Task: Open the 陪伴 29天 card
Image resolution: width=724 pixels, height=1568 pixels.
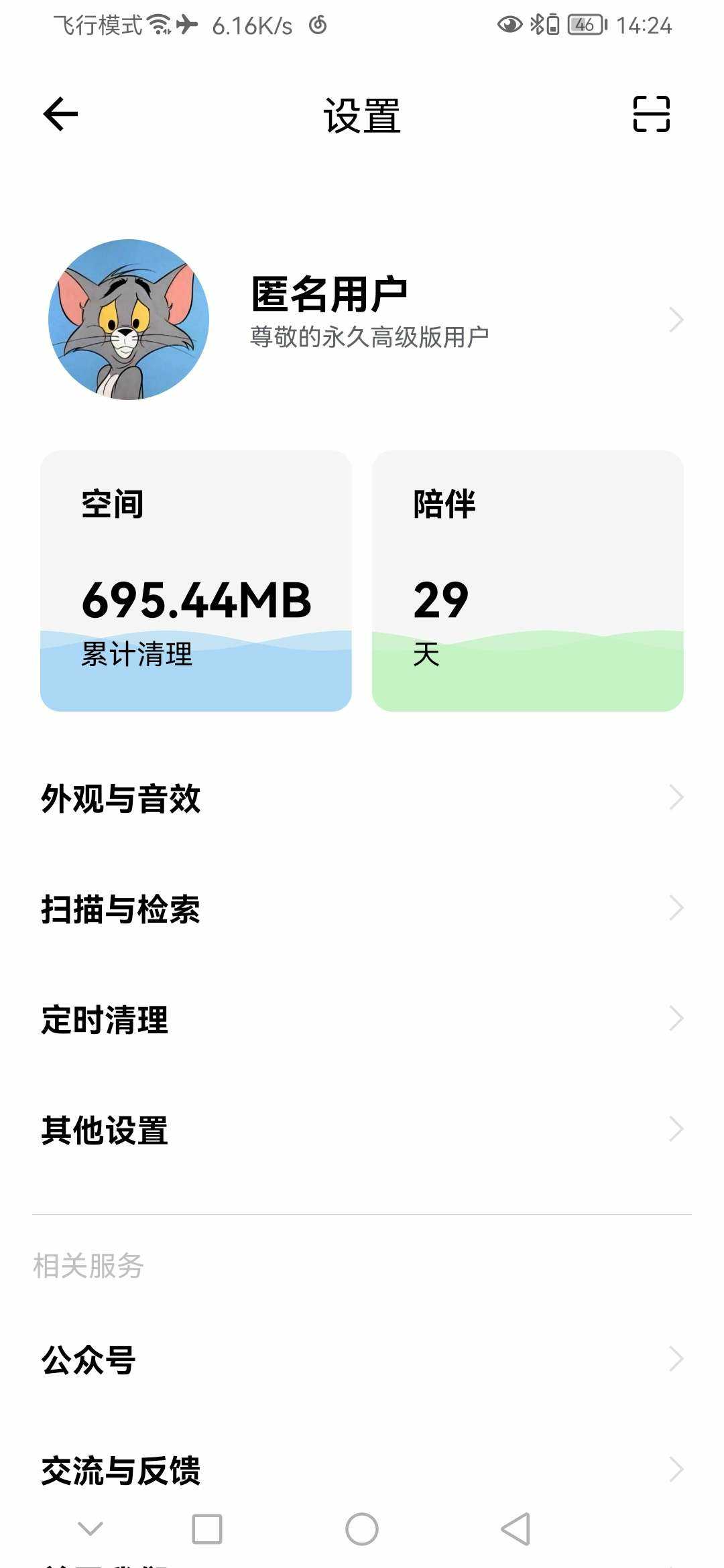Action: pyautogui.click(x=528, y=581)
